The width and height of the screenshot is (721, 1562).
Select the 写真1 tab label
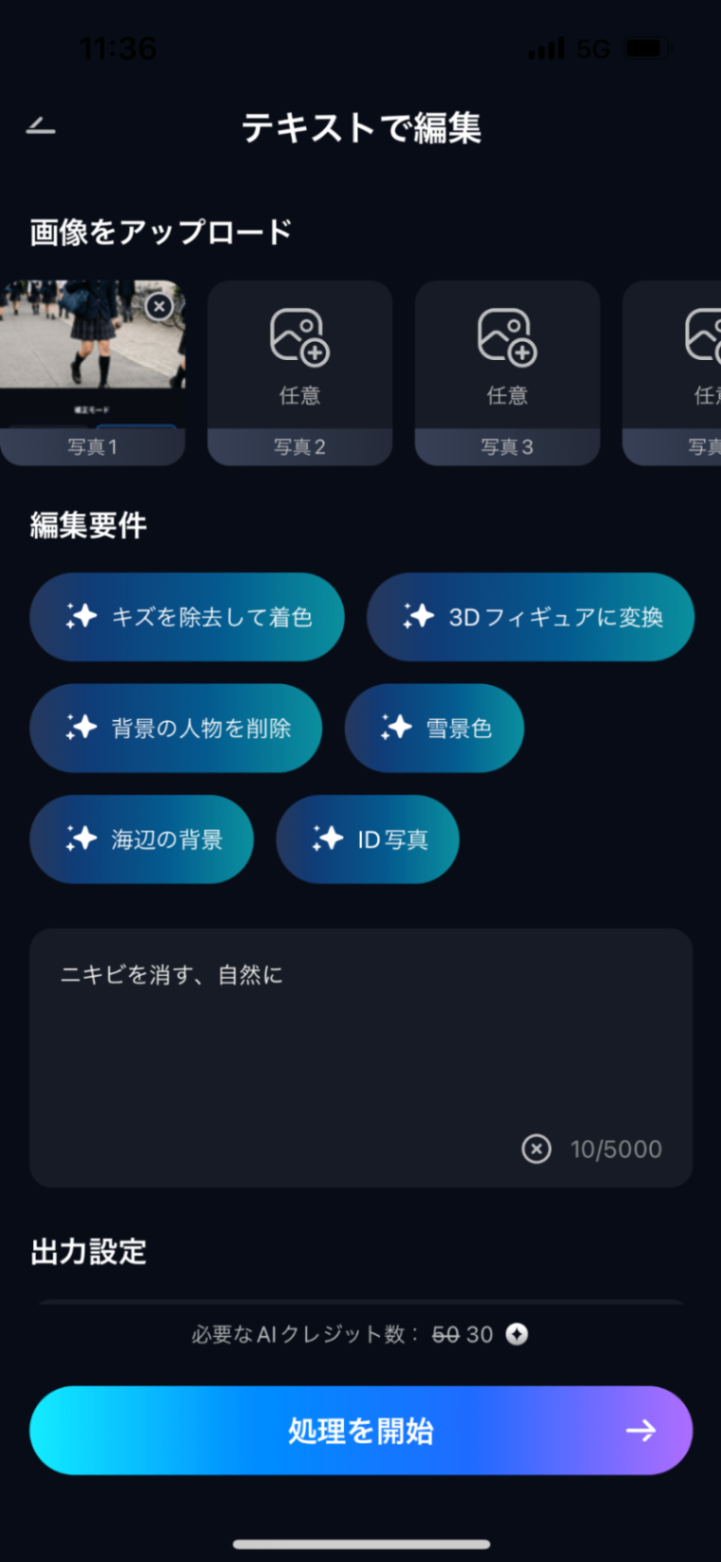click(x=91, y=447)
